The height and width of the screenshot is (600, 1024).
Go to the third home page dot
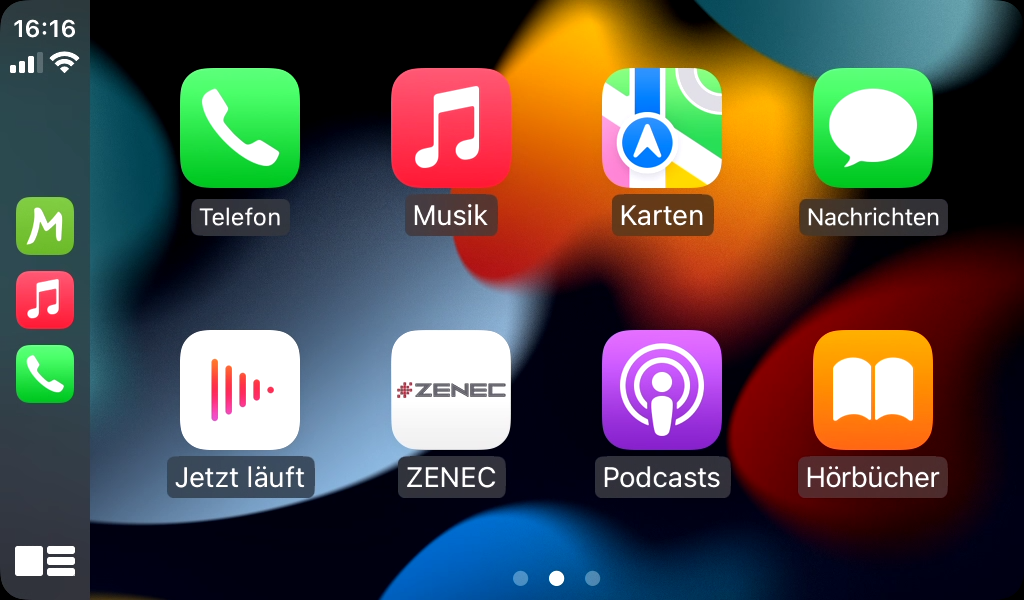(x=592, y=578)
